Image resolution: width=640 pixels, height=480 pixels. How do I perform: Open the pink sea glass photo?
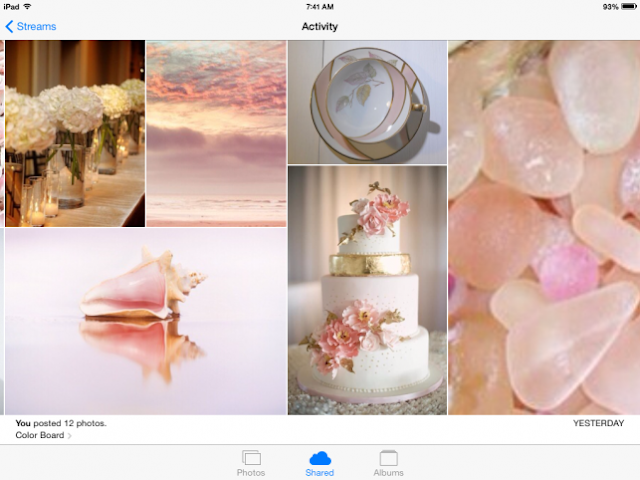point(544,227)
